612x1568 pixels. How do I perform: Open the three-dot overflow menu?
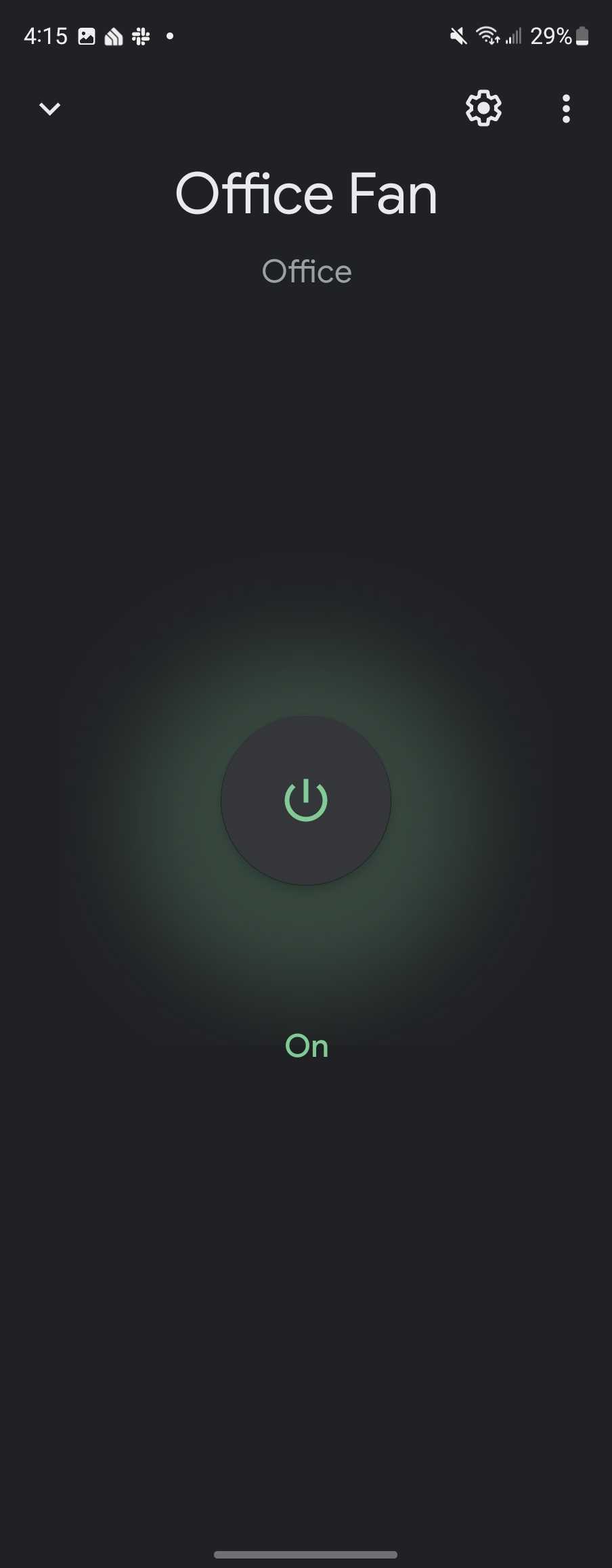566,108
